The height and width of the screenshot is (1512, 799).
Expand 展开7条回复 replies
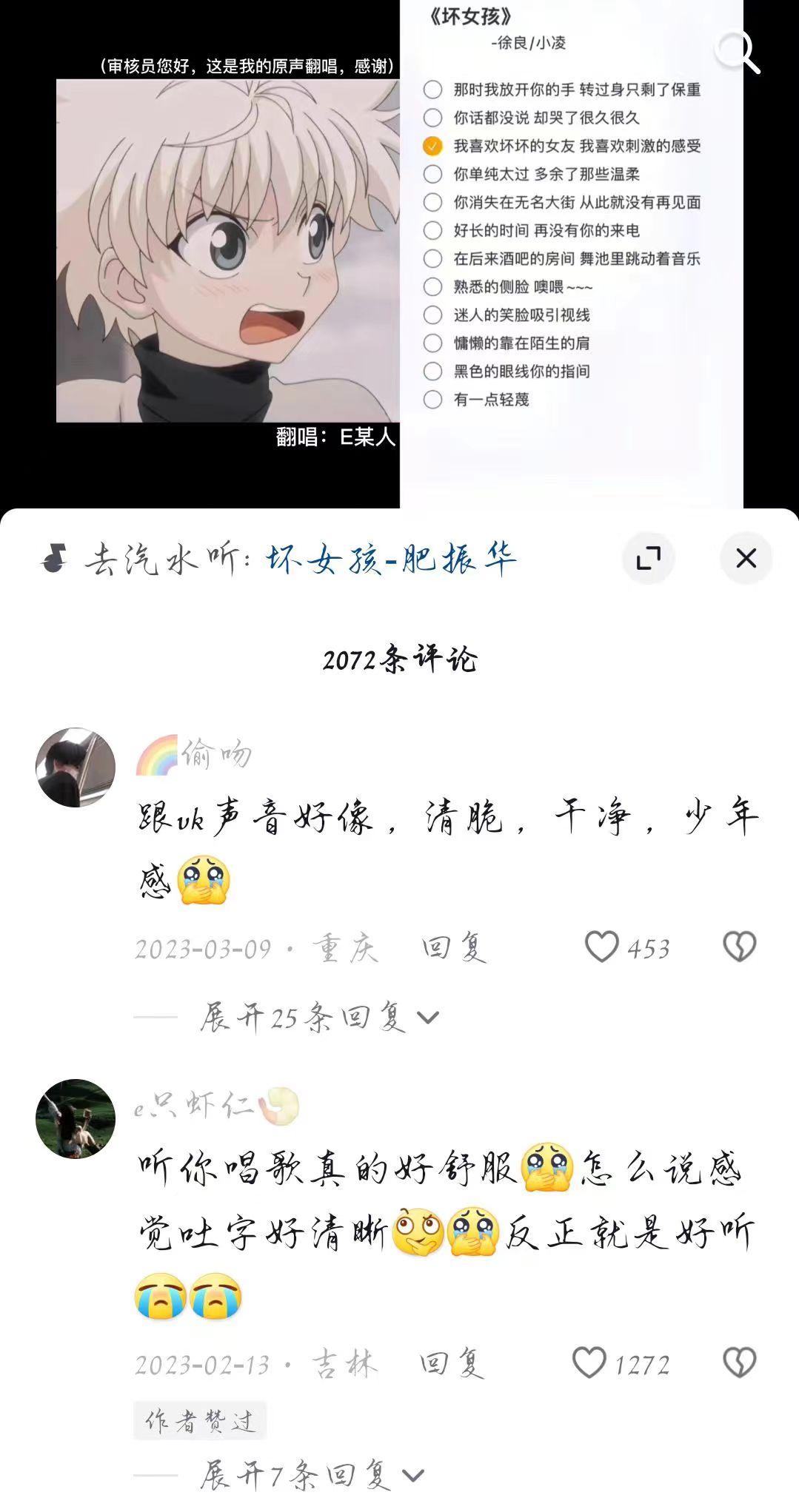coord(311,1475)
